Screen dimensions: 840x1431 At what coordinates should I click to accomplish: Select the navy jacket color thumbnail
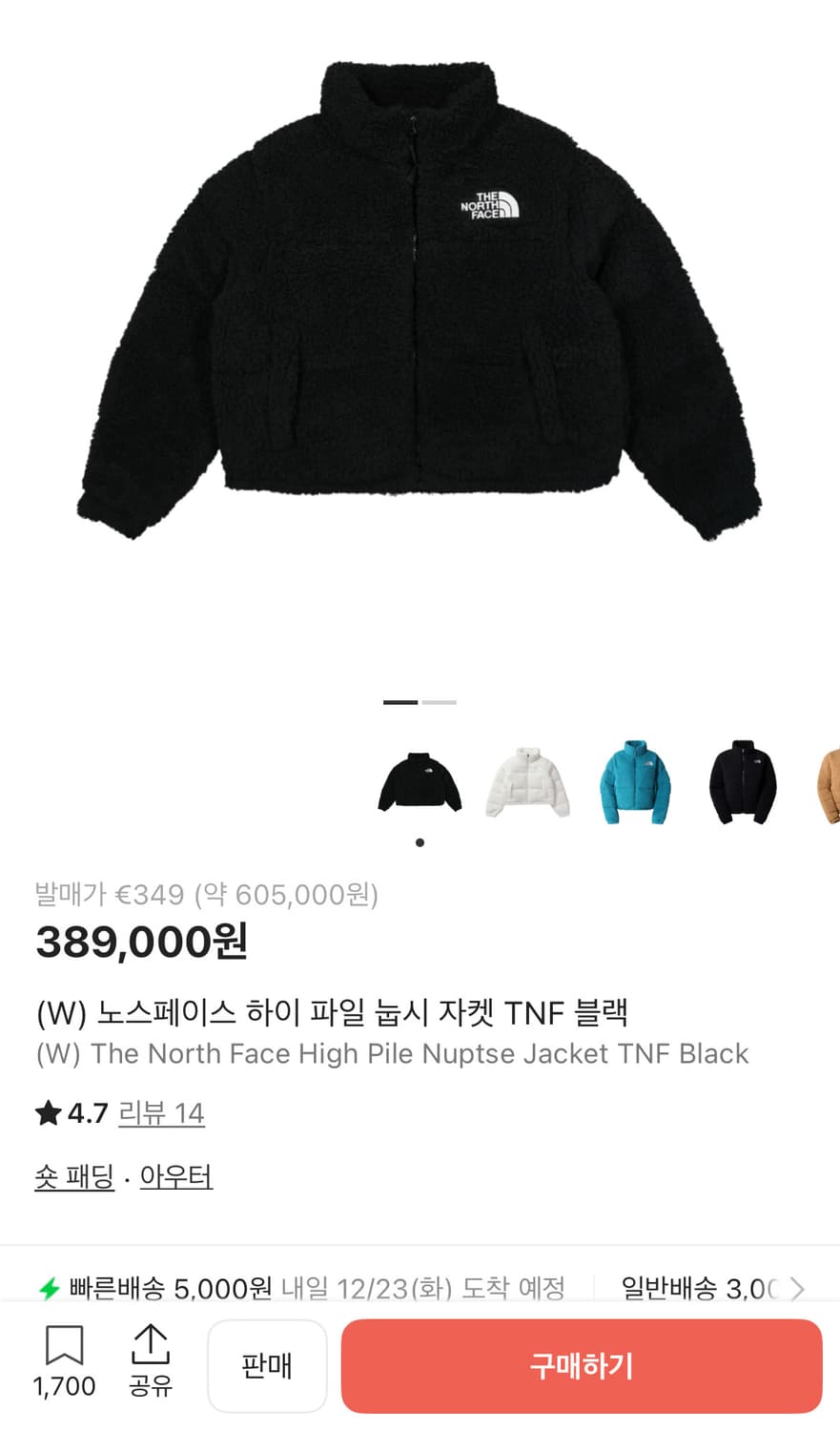click(742, 780)
